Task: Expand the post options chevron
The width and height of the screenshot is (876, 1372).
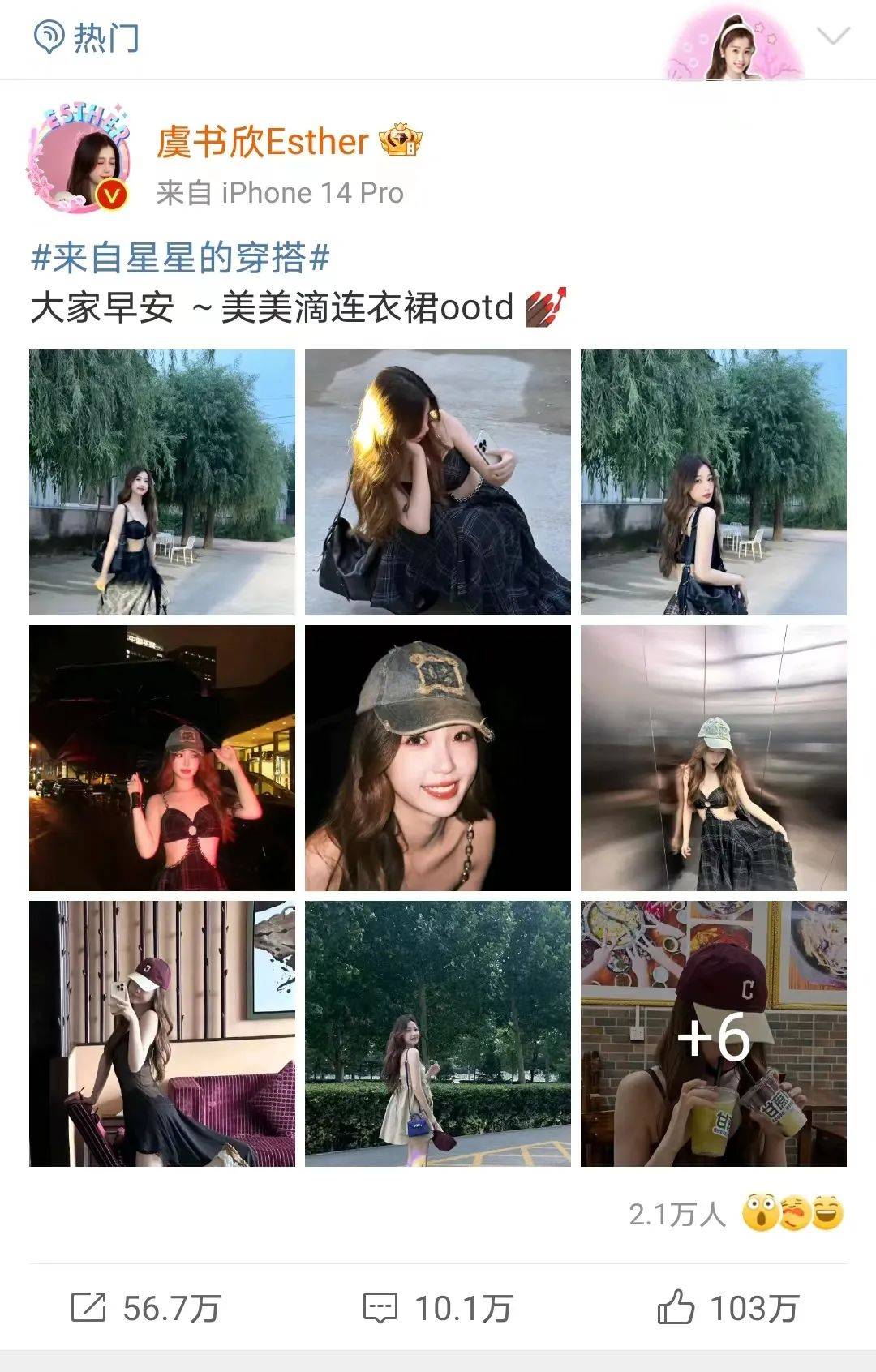Action: click(x=832, y=36)
